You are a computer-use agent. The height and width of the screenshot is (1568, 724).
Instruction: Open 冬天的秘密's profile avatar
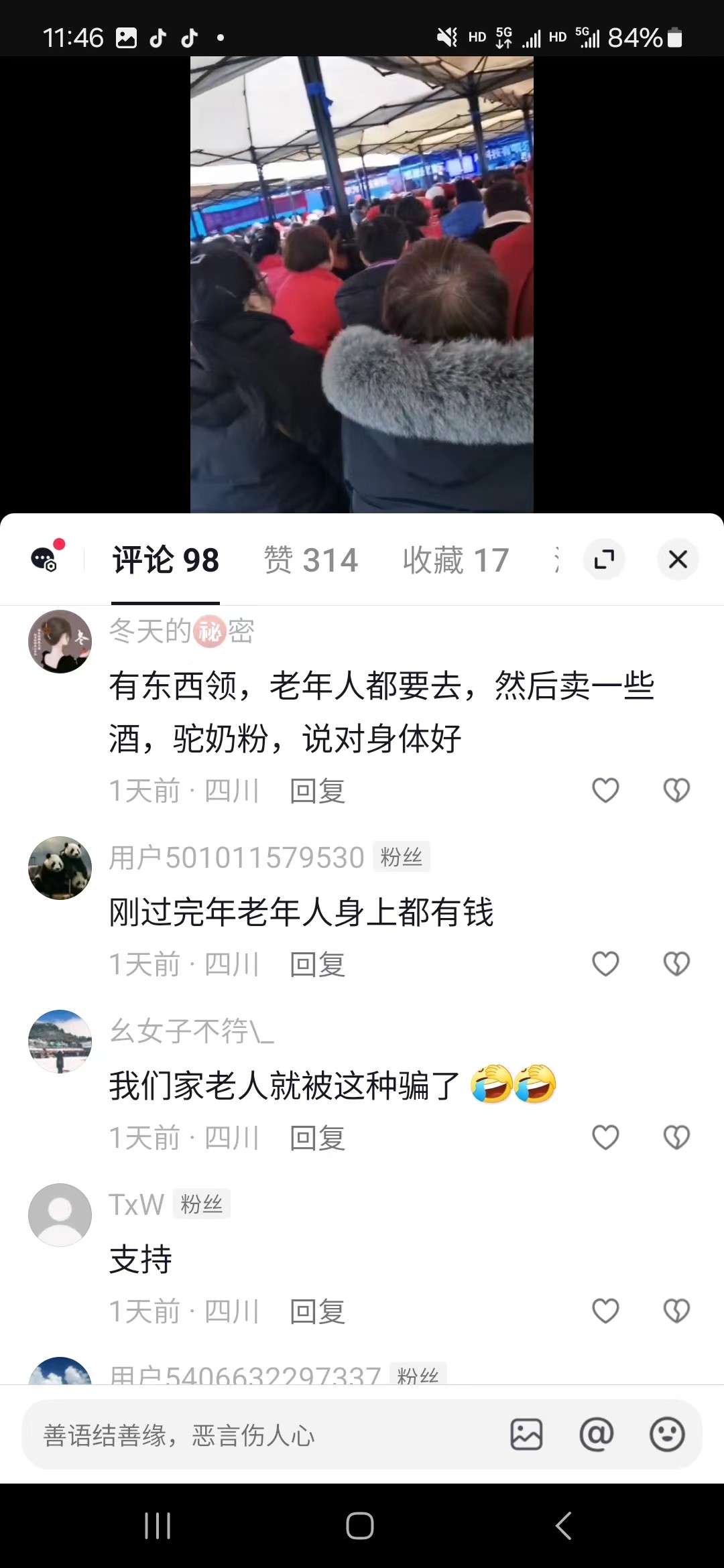coord(60,641)
